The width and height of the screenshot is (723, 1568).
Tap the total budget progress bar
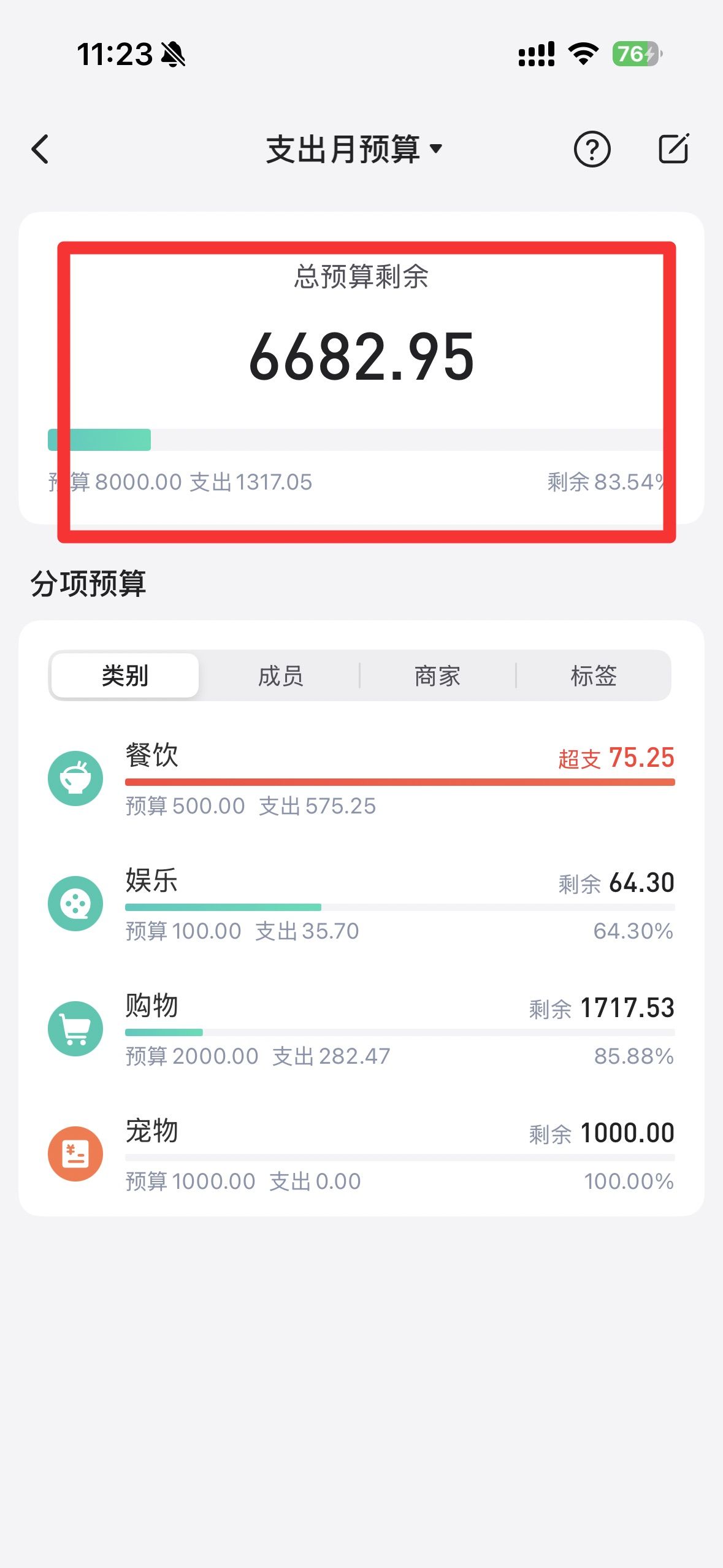coord(361,440)
